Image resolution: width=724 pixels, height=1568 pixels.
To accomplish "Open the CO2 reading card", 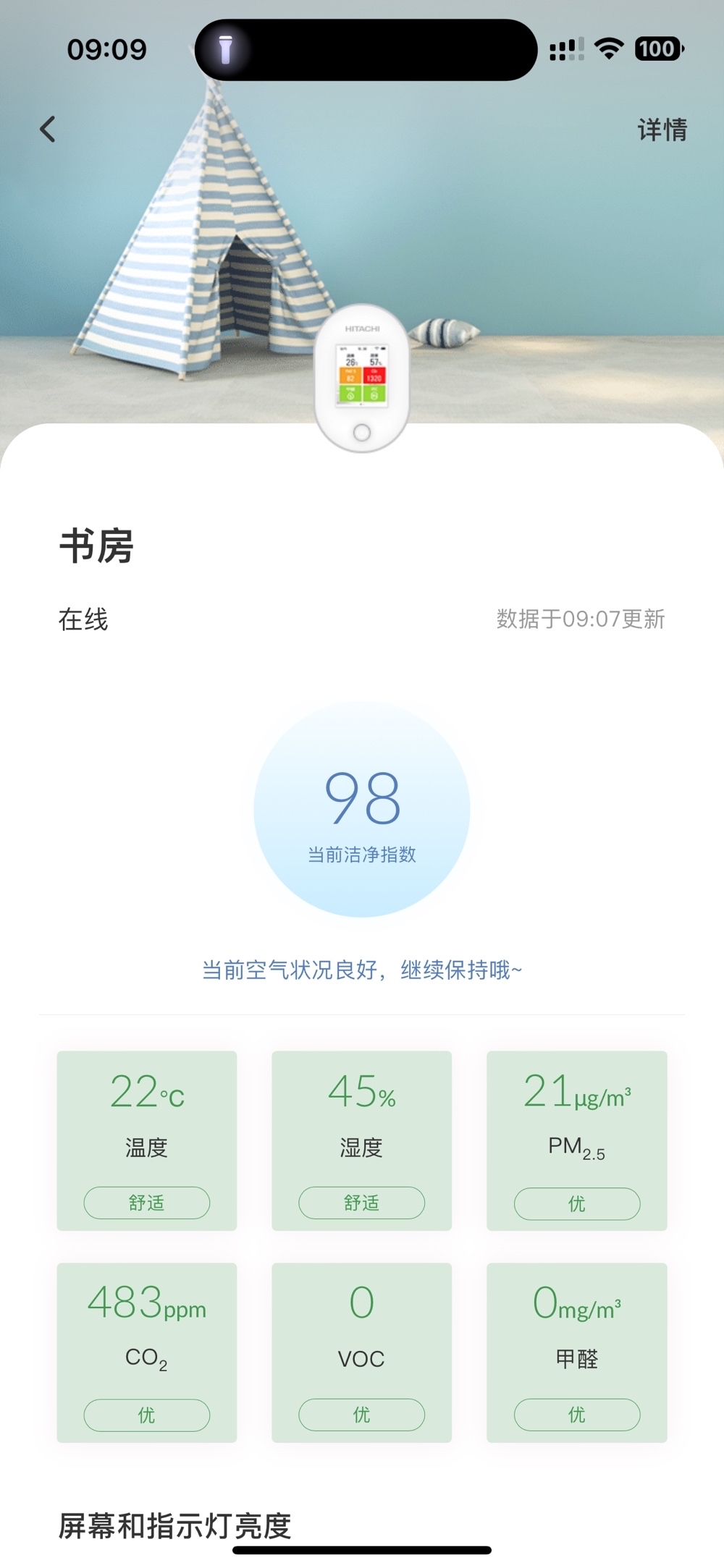I will (147, 1352).
